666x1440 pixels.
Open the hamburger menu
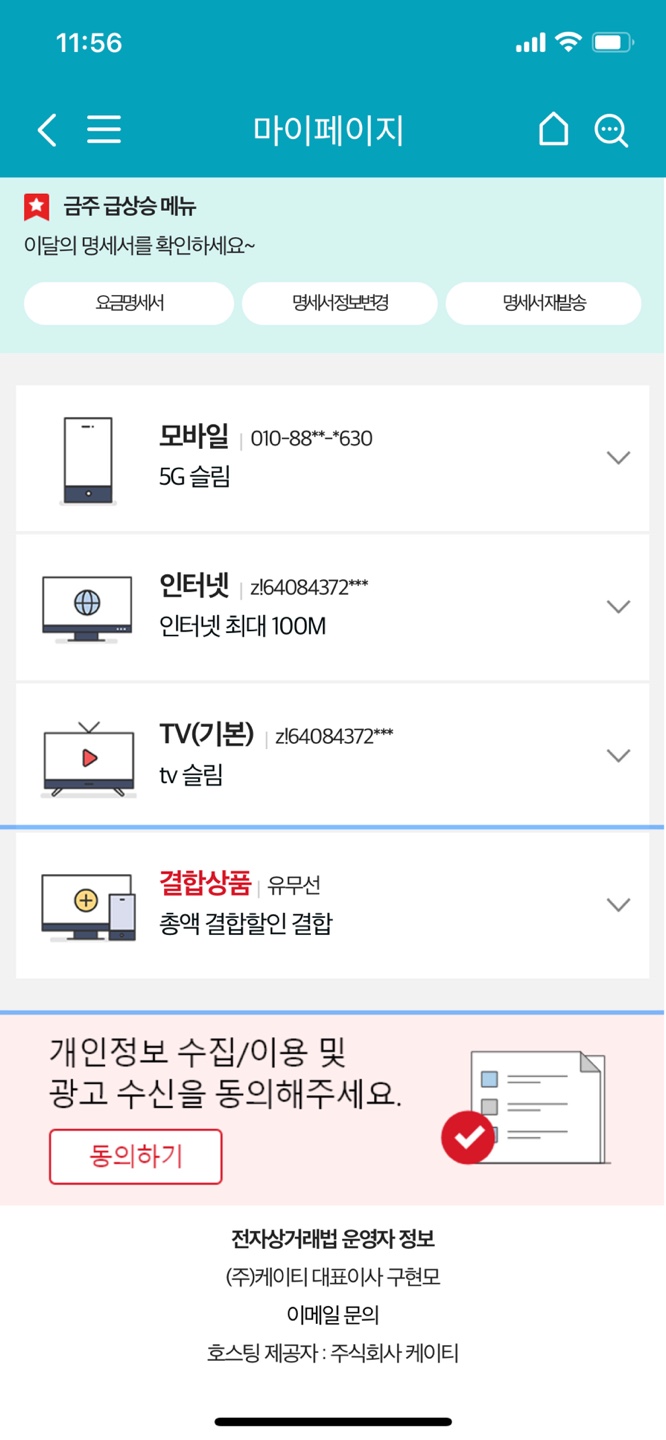[104, 130]
